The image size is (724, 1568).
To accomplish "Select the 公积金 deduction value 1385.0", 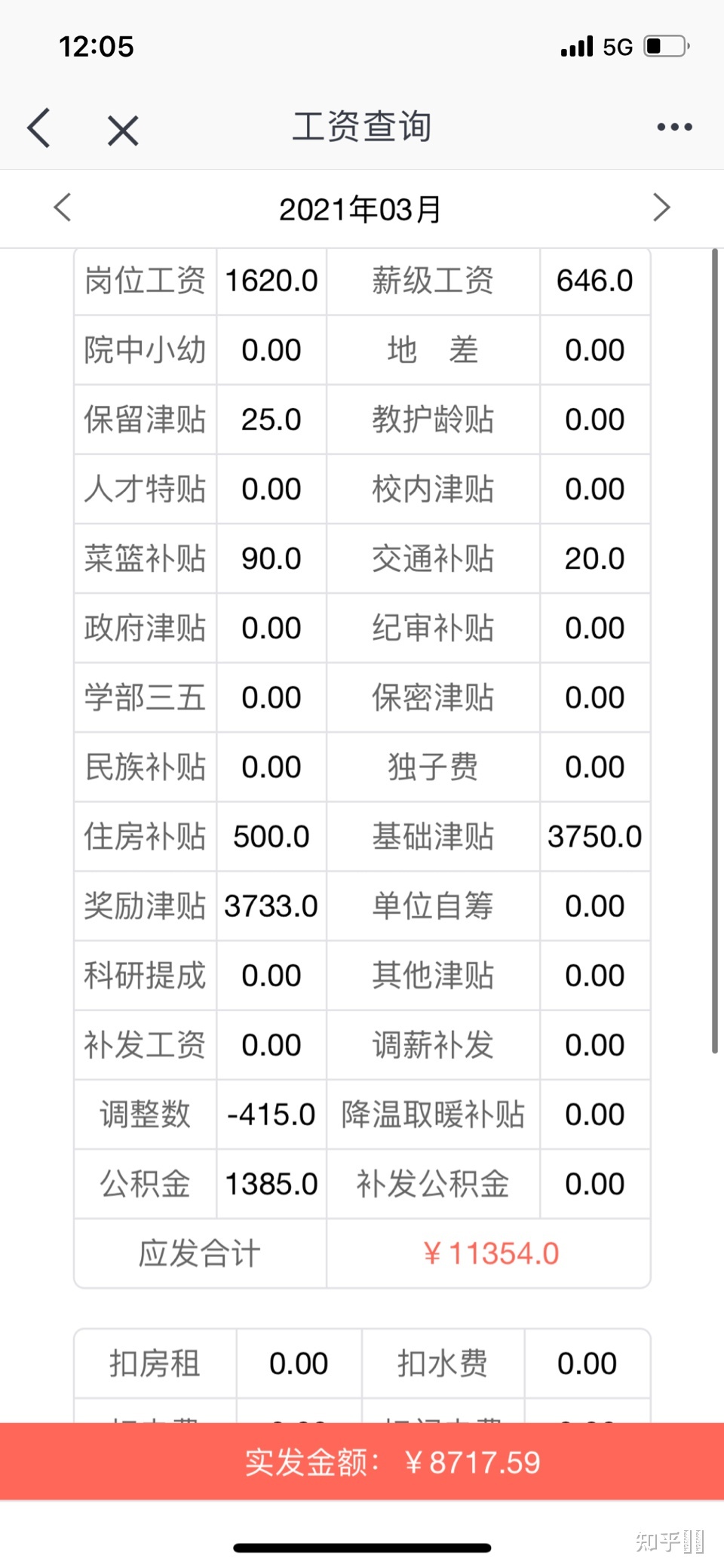I will coord(271,1184).
